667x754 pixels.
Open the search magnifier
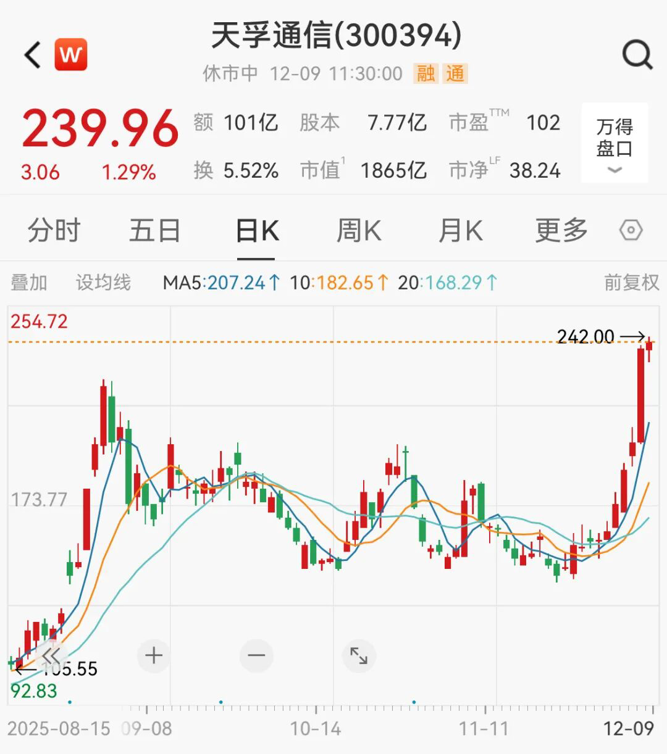(637, 54)
